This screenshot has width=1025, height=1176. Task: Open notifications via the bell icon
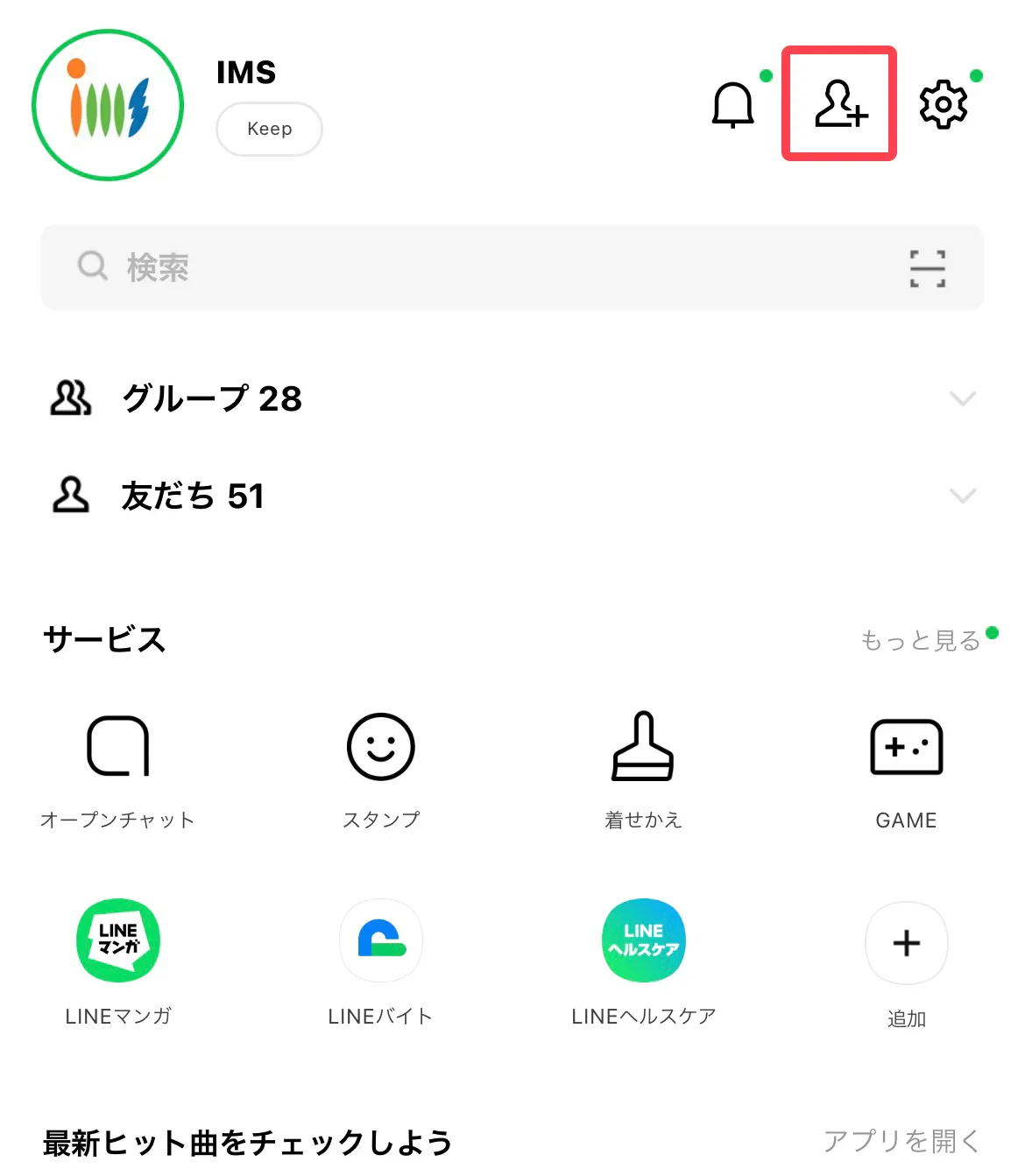732,103
